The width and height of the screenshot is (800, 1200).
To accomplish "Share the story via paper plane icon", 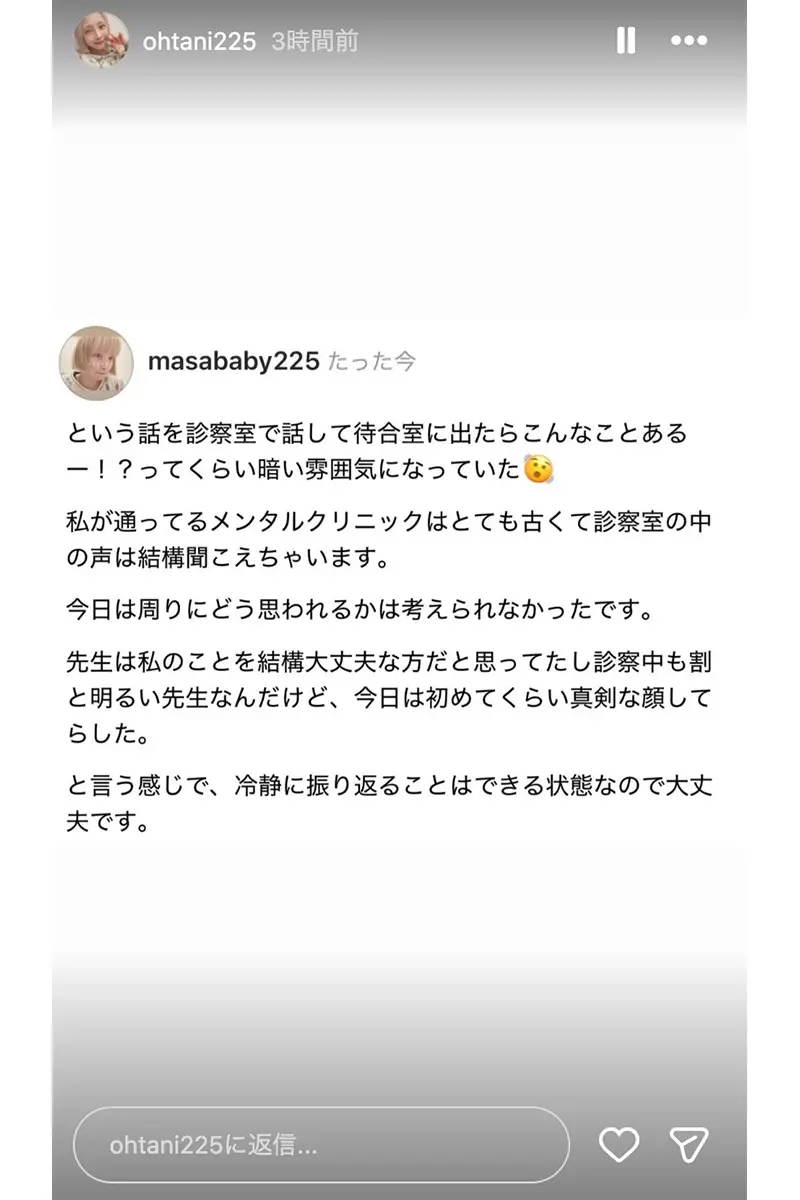I will pyautogui.click(x=689, y=1144).
